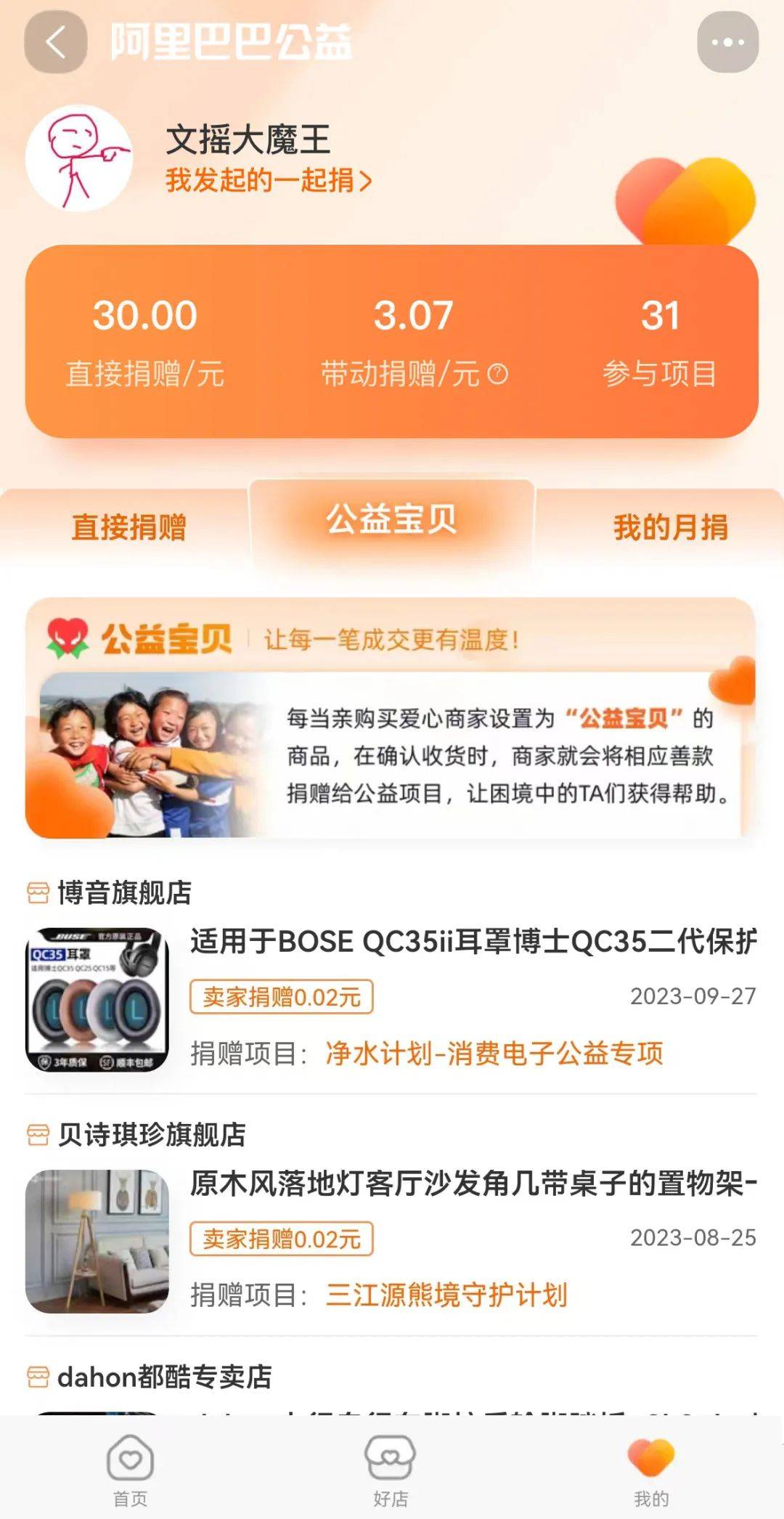The image size is (784, 1519).
Task: Go back using the back arrow
Action: pos(56,42)
